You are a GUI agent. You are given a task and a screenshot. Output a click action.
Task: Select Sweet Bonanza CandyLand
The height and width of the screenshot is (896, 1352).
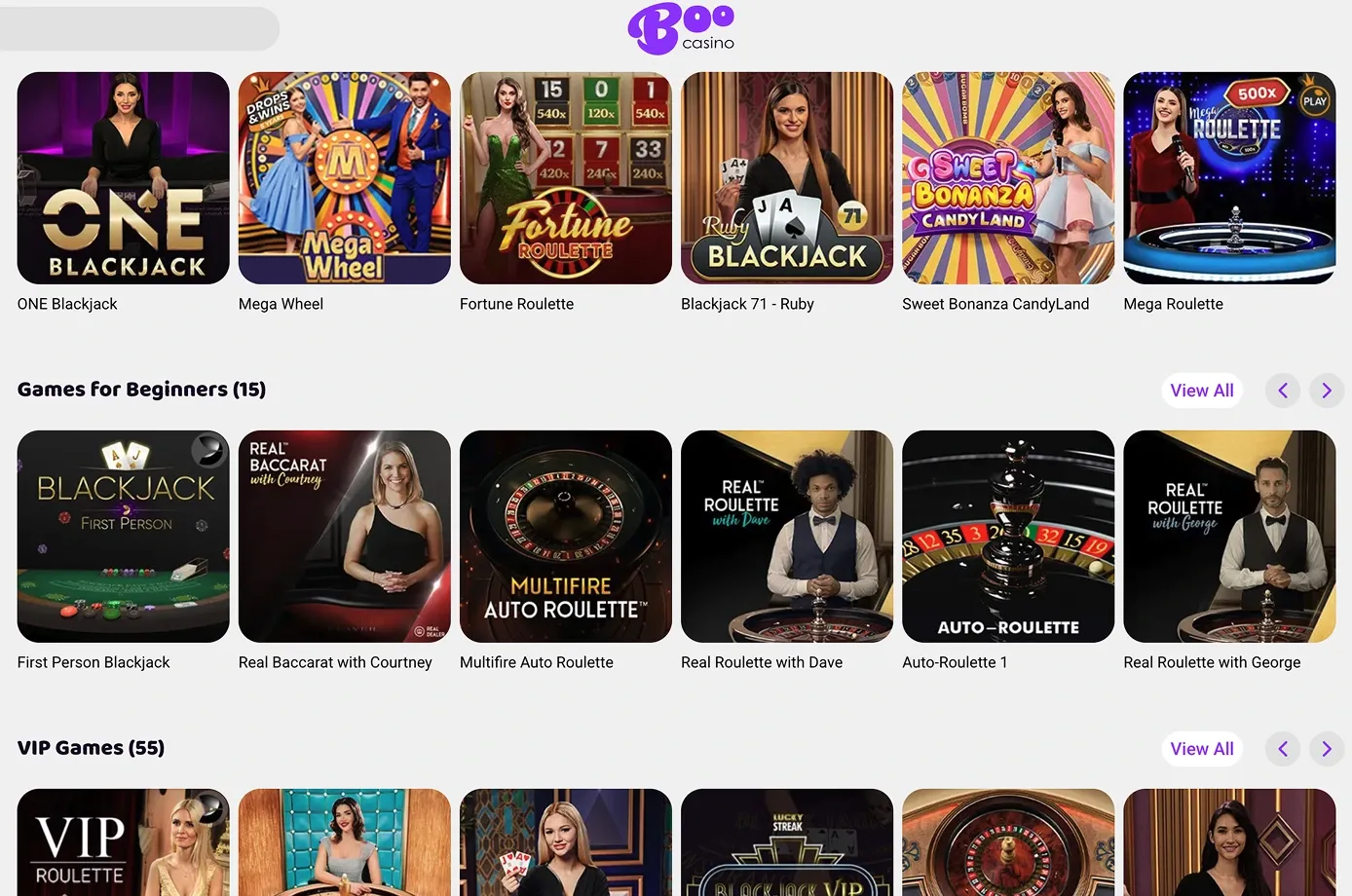click(1008, 178)
